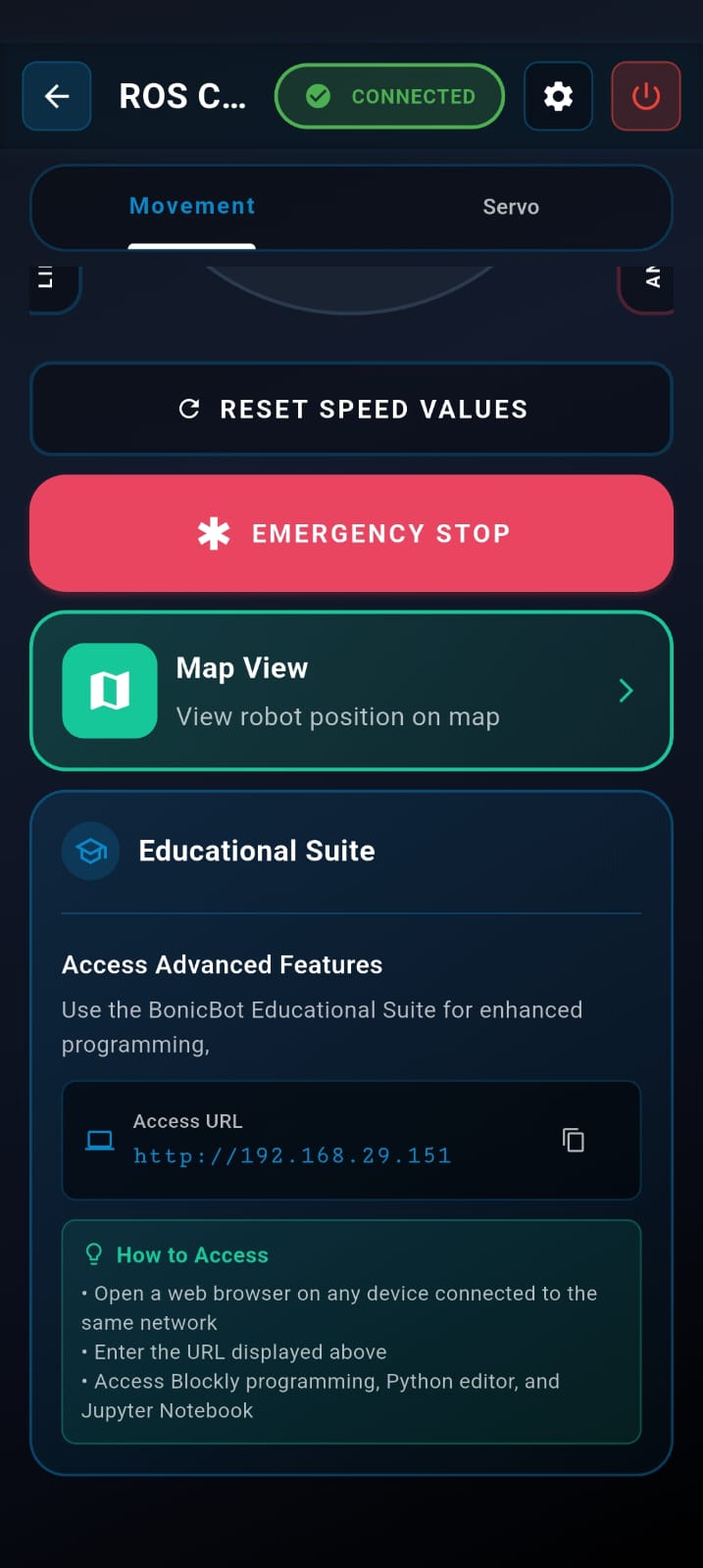
Task: Select the Movement tab
Action: pyautogui.click(x=192, y=207)
